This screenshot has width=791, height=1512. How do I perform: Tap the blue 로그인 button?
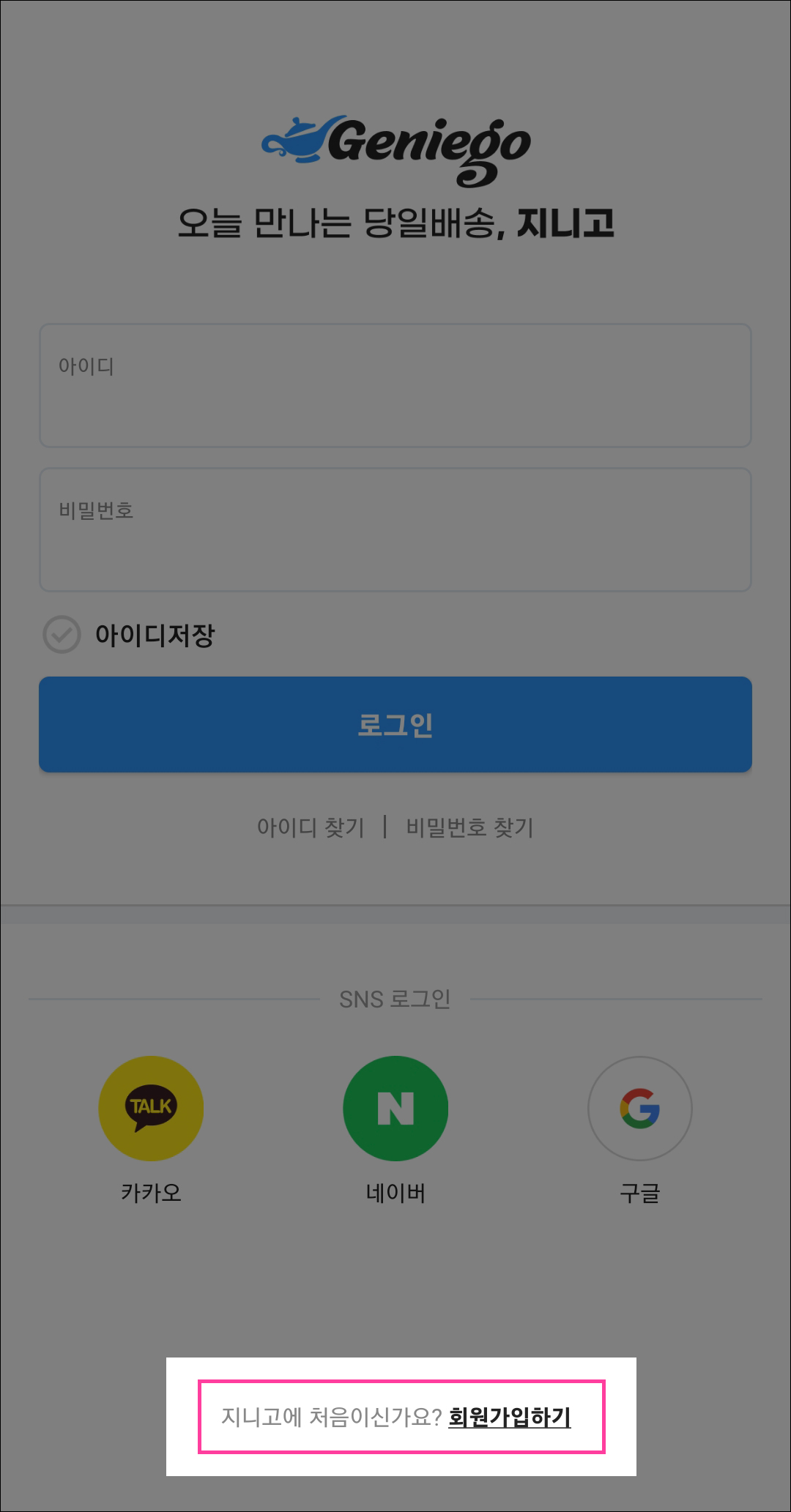395,724
